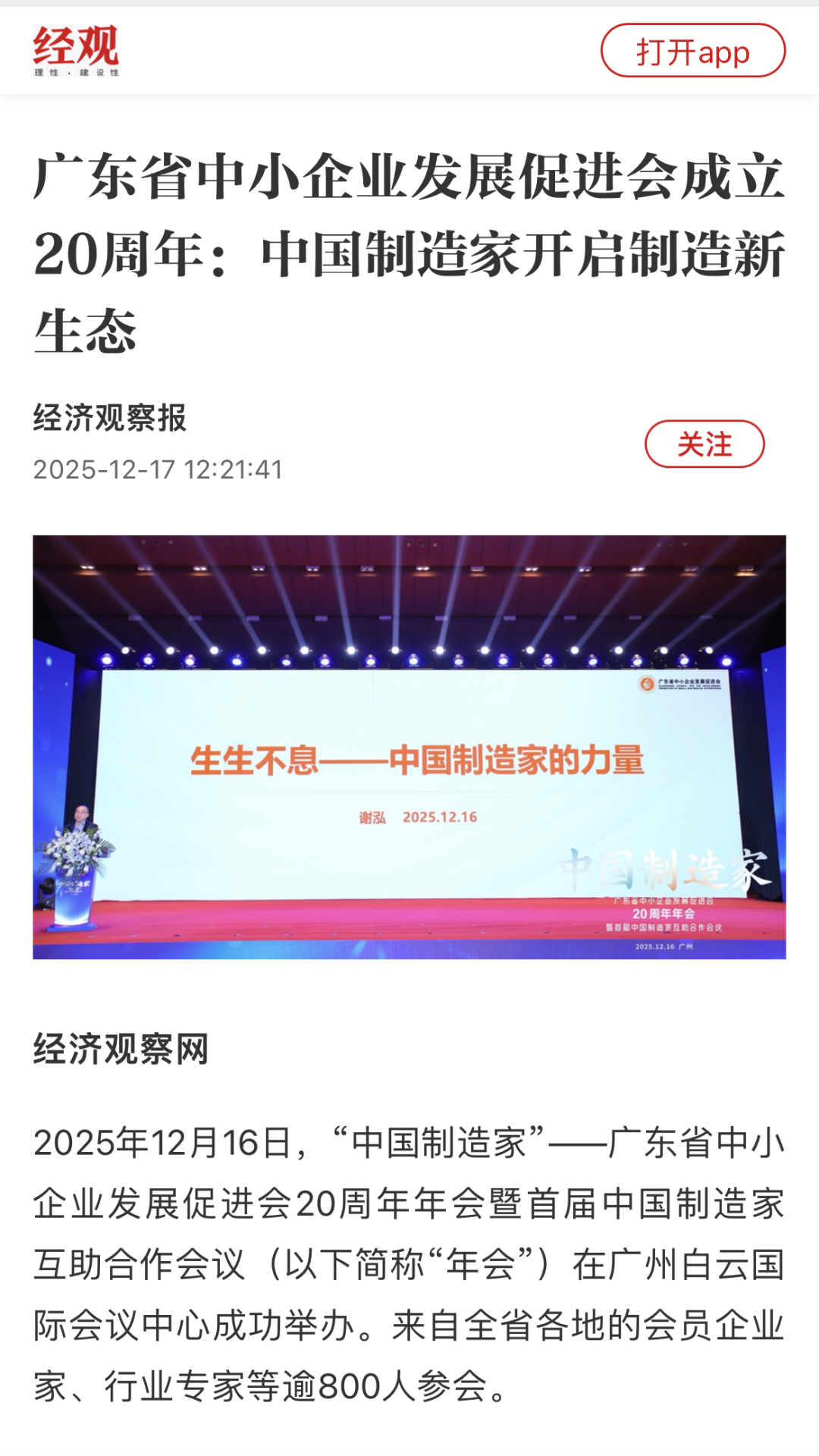Tap the 打开app button
Image resolution: width=819 pixels, height=1456 pixels.
[692, 51]
